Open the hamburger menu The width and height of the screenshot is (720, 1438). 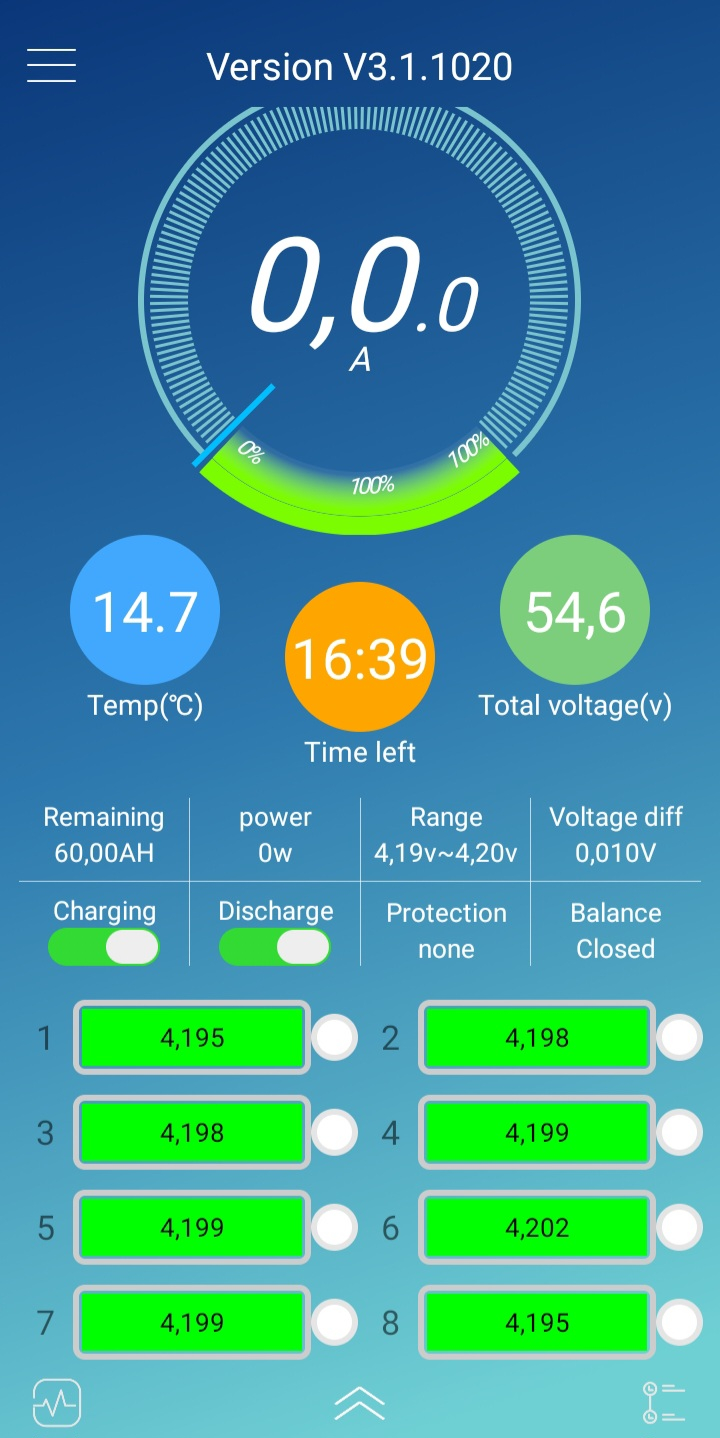(x=51, y=66)
